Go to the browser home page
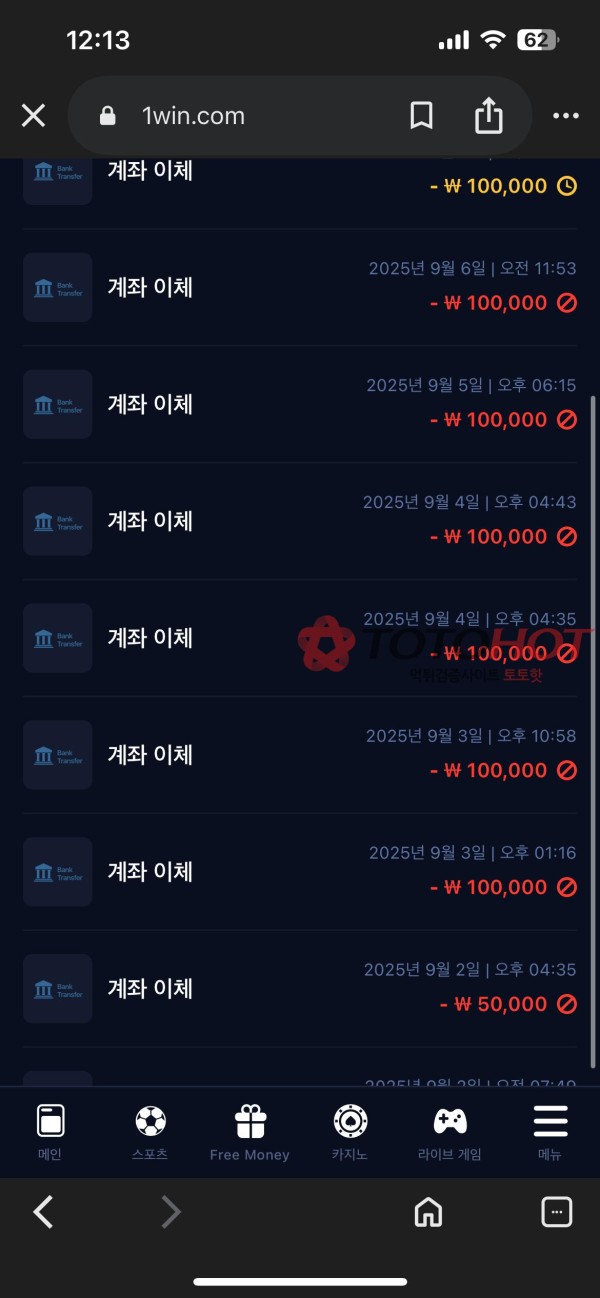 428,1212
